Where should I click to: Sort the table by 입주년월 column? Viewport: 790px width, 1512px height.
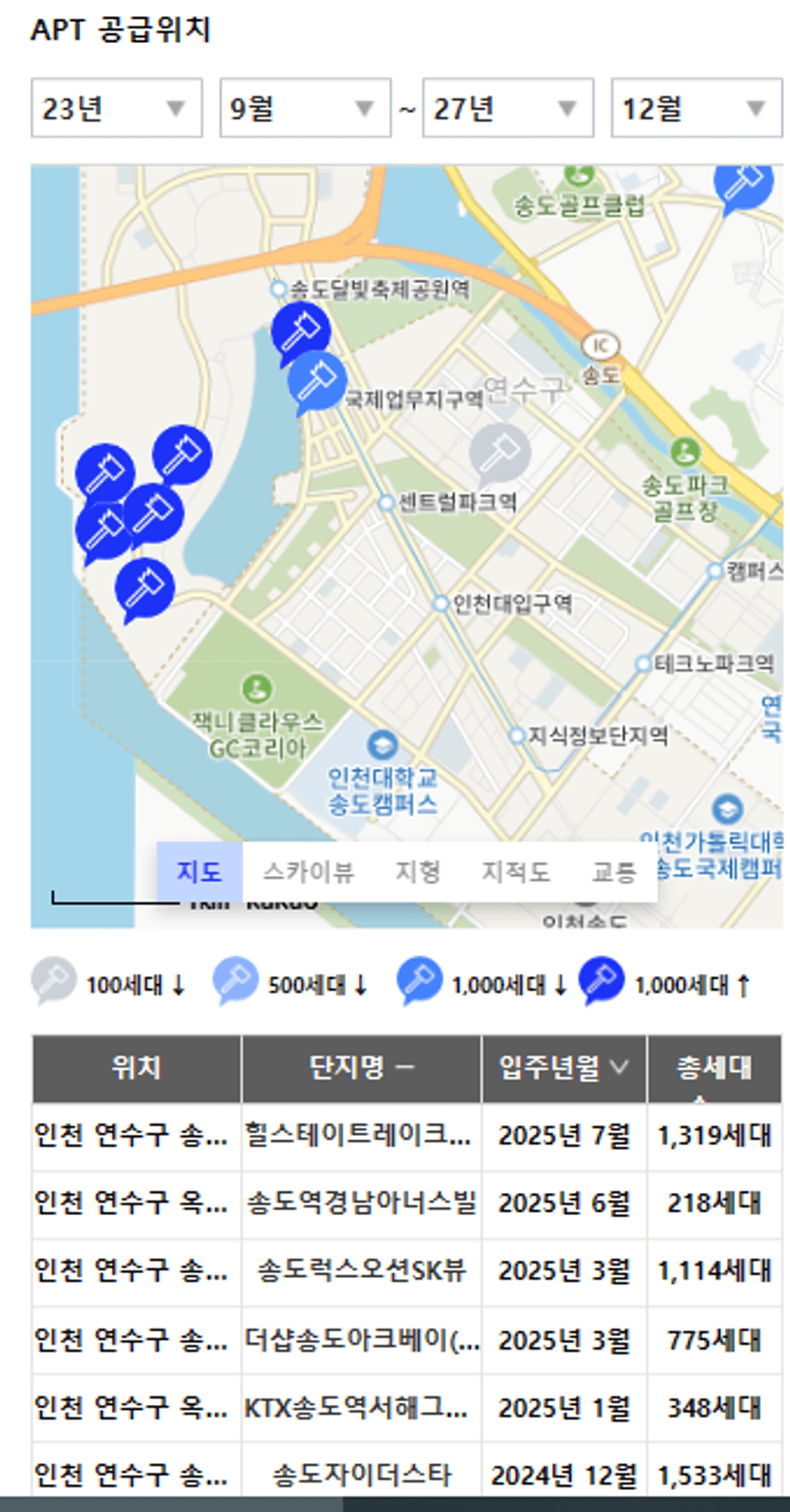(x=565, y=1068)
